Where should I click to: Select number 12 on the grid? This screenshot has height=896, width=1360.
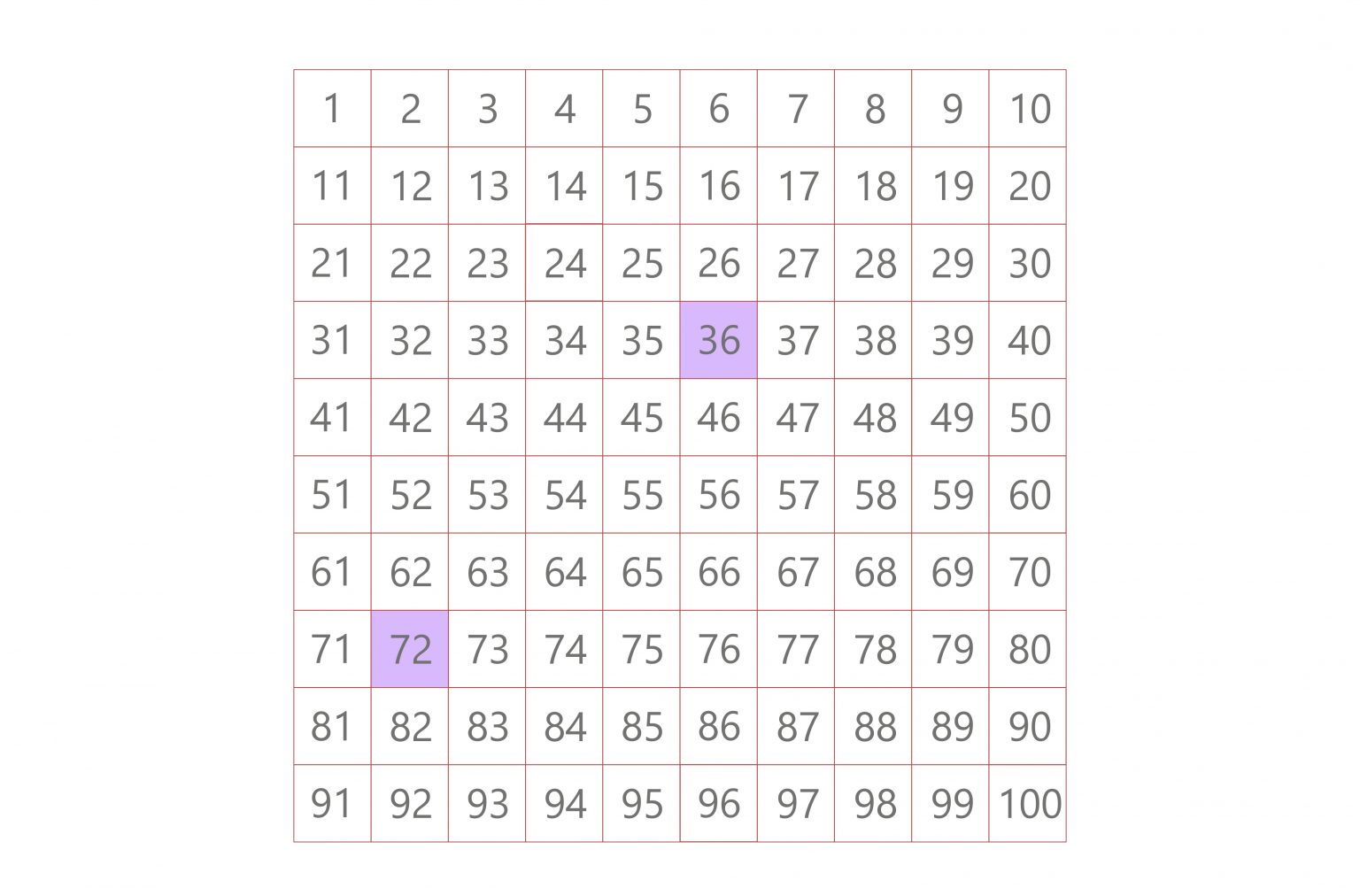tap(409, 186)
